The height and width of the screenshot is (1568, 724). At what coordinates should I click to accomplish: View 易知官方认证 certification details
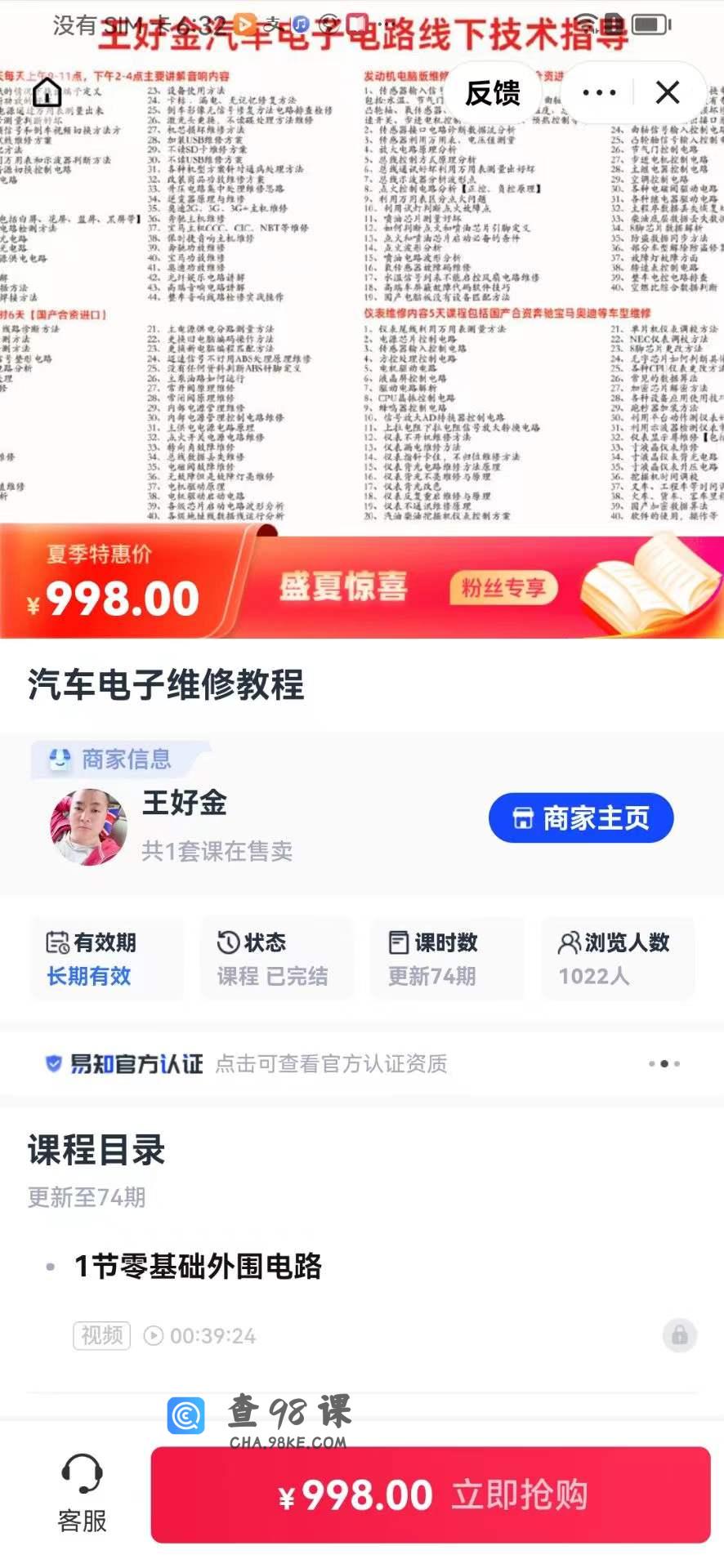[245, 1063]
